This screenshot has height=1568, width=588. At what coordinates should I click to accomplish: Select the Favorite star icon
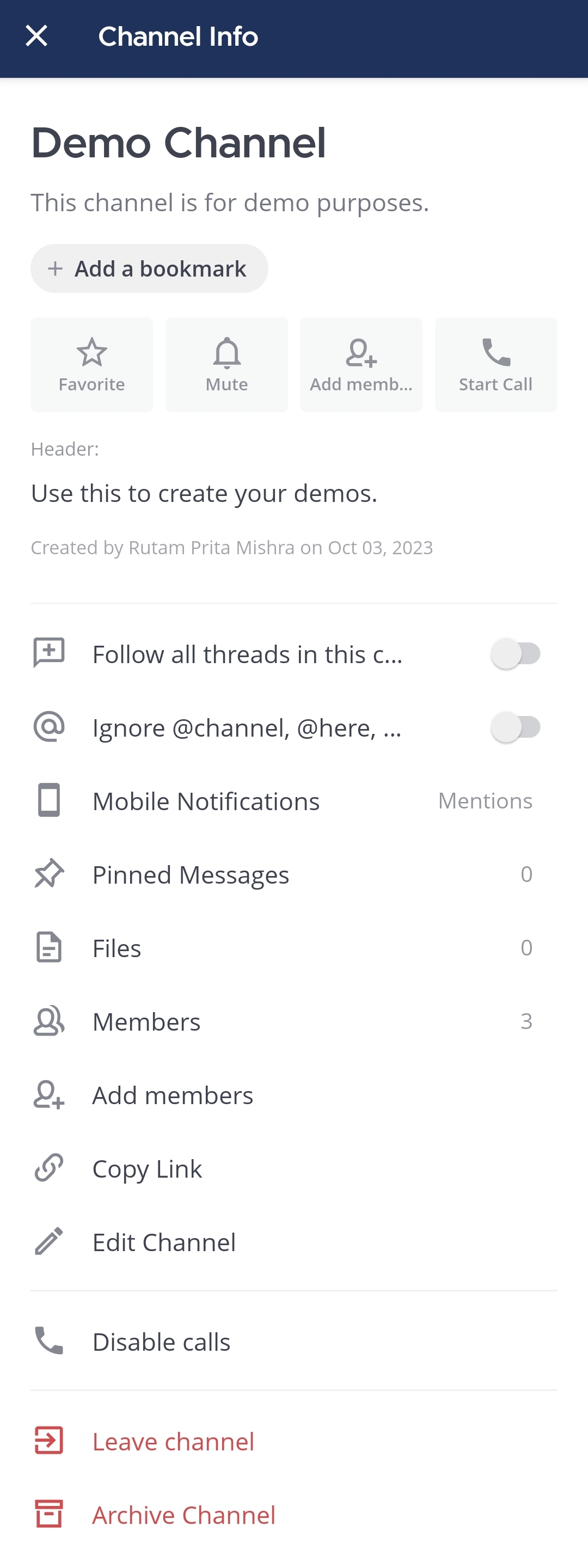91,352
